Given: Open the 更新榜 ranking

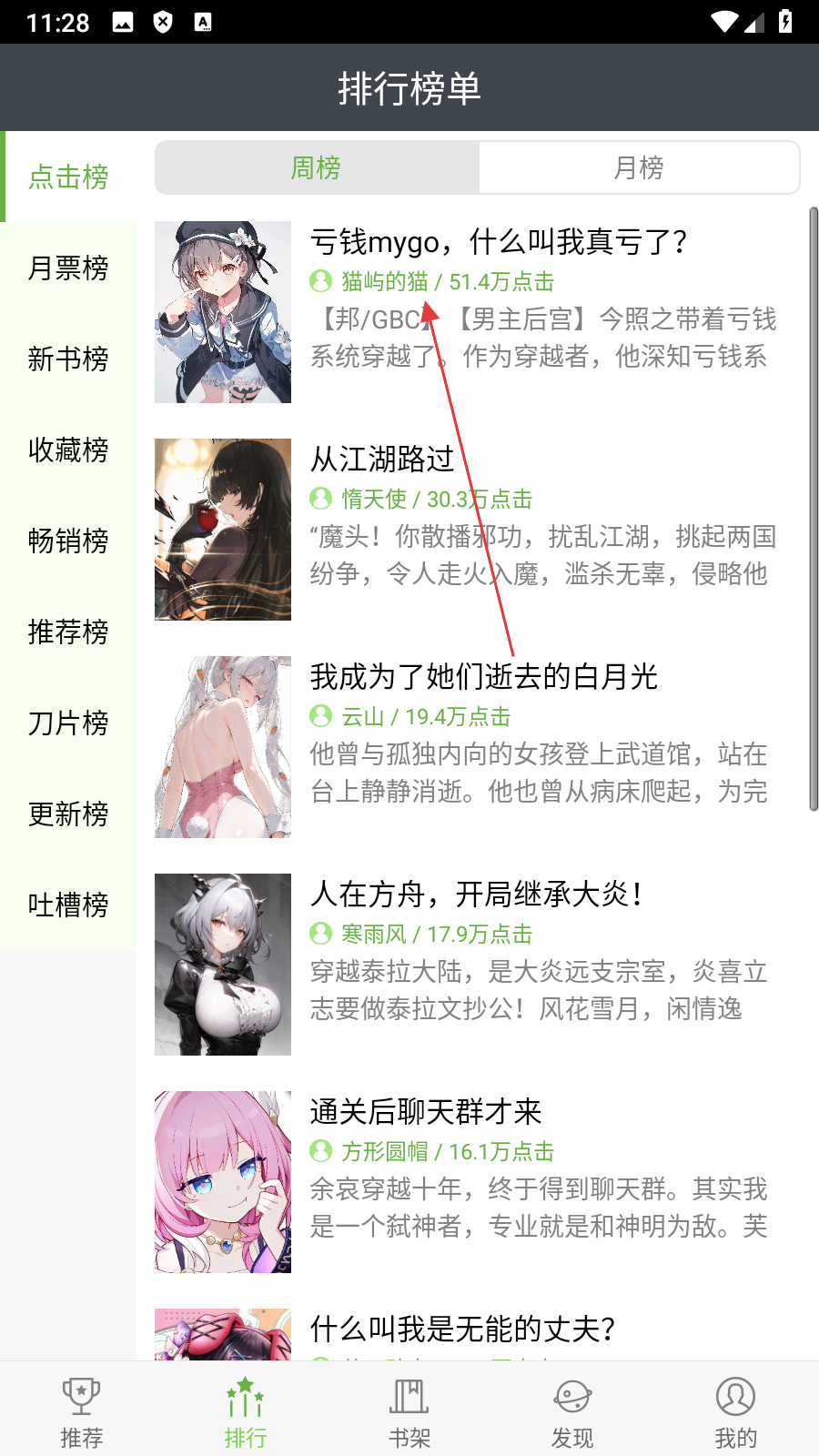Looking at the screenshot, I should 68,814.
